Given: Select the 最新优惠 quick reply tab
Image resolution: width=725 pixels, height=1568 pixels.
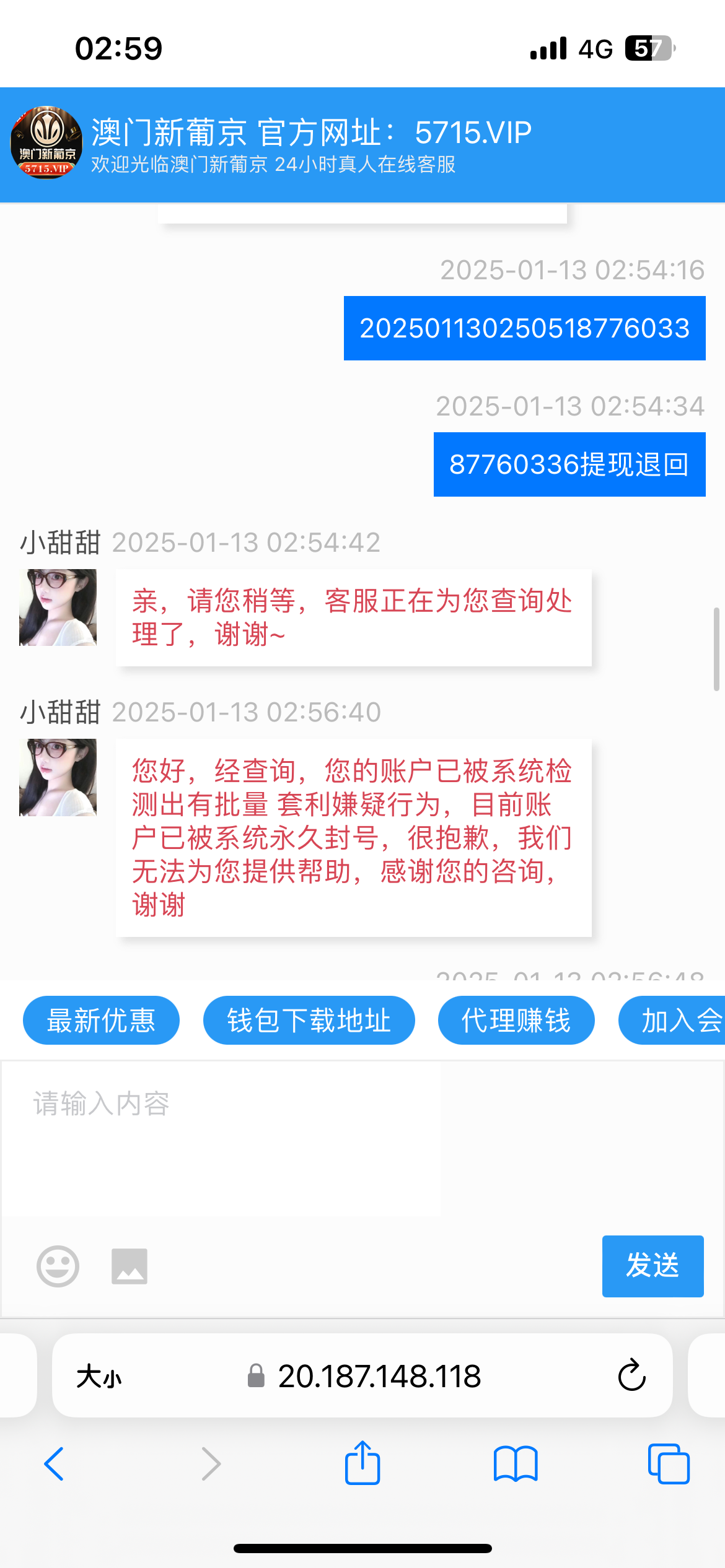Looking at the screenshot, I should click(x=101, y=1020).
